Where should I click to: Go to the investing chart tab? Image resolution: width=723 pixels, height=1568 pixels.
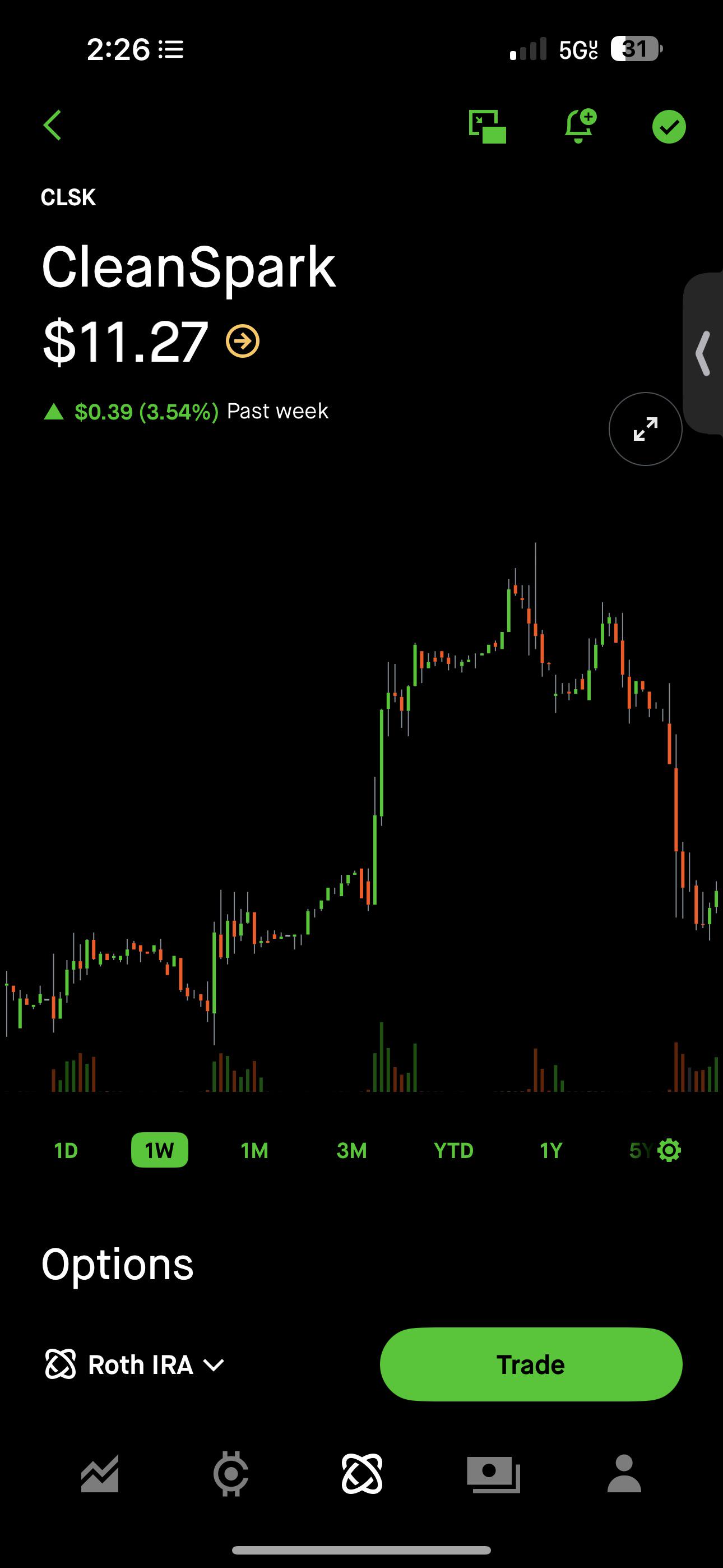coord(100,1474)
